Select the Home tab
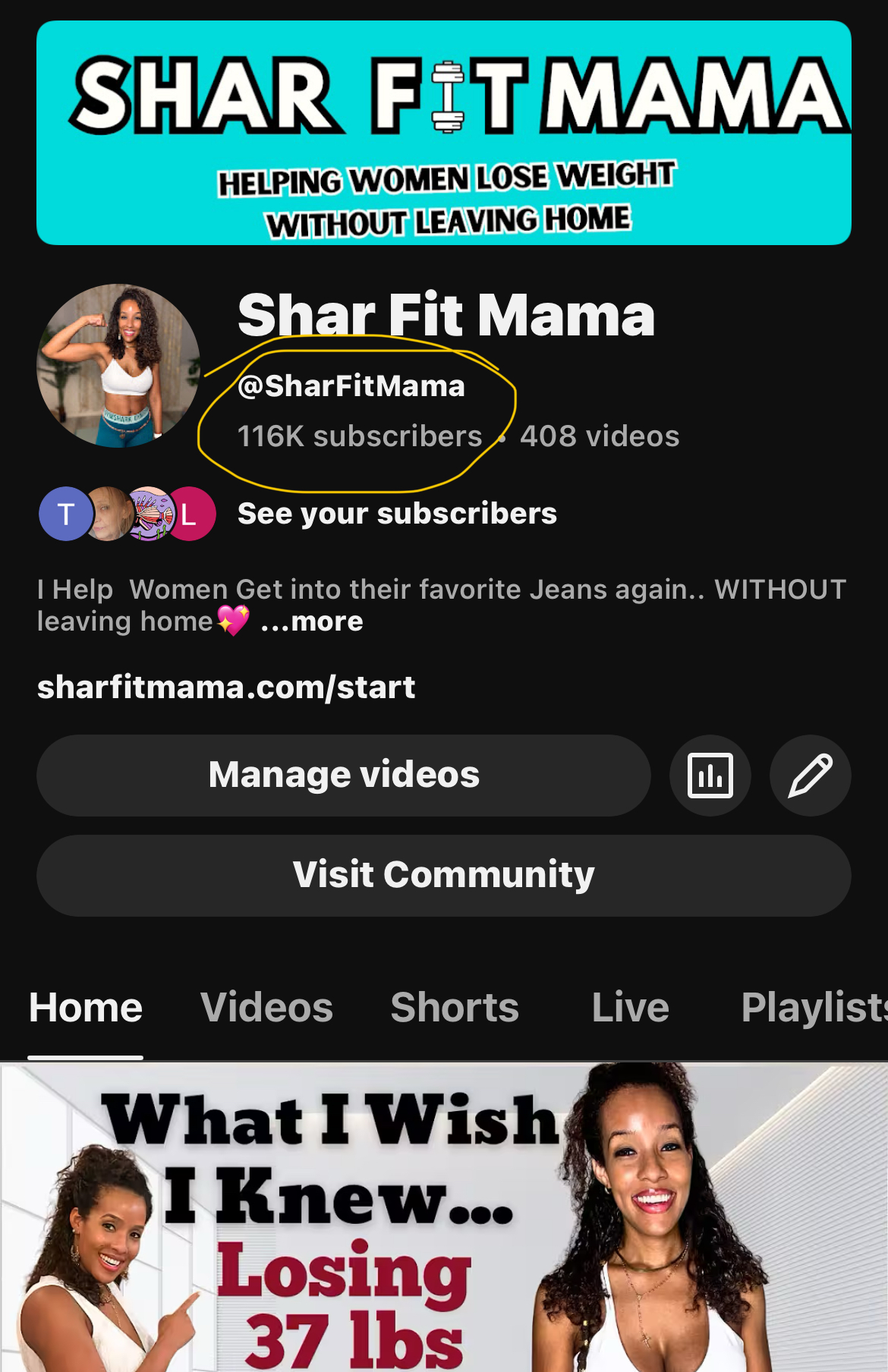 click(86, 1008)
